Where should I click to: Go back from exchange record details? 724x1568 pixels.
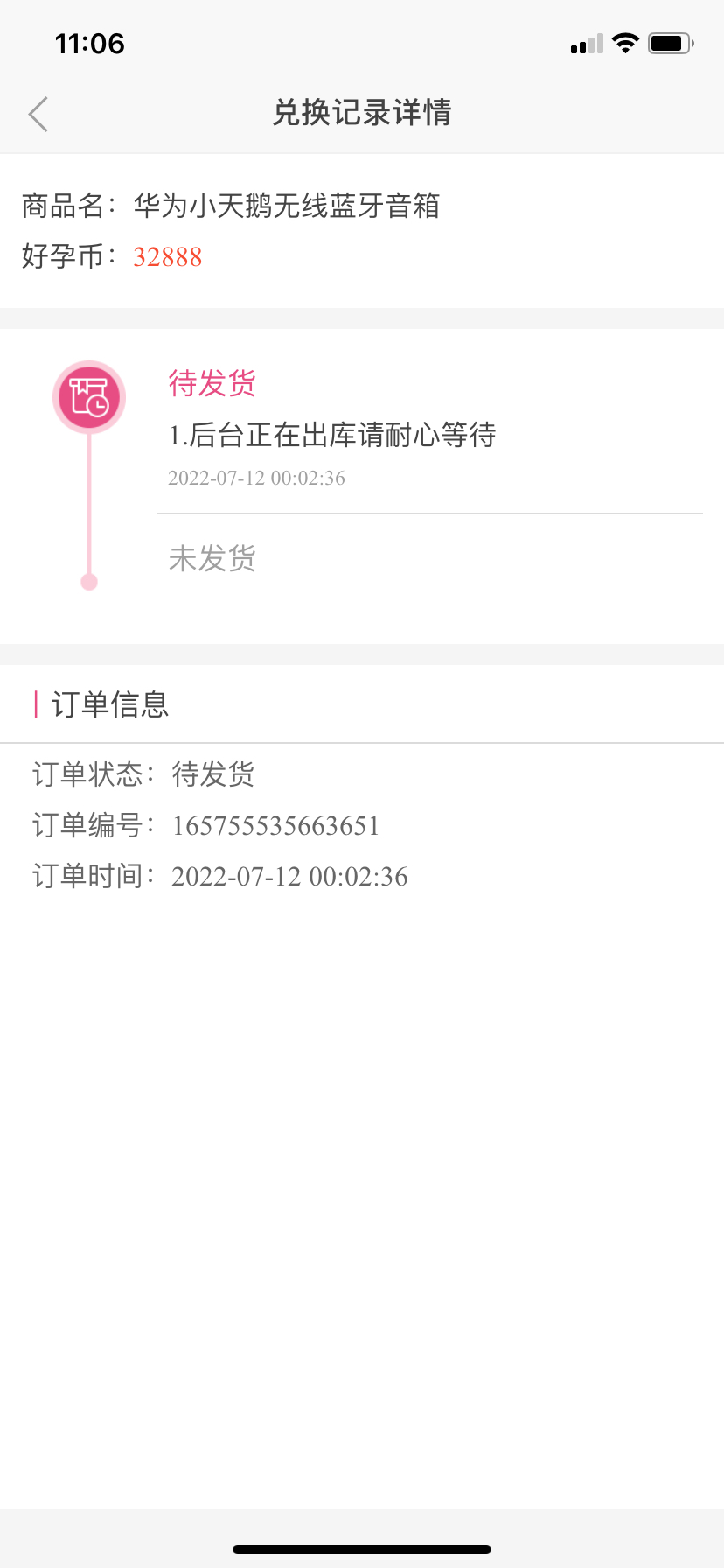[x=38, y=114]
